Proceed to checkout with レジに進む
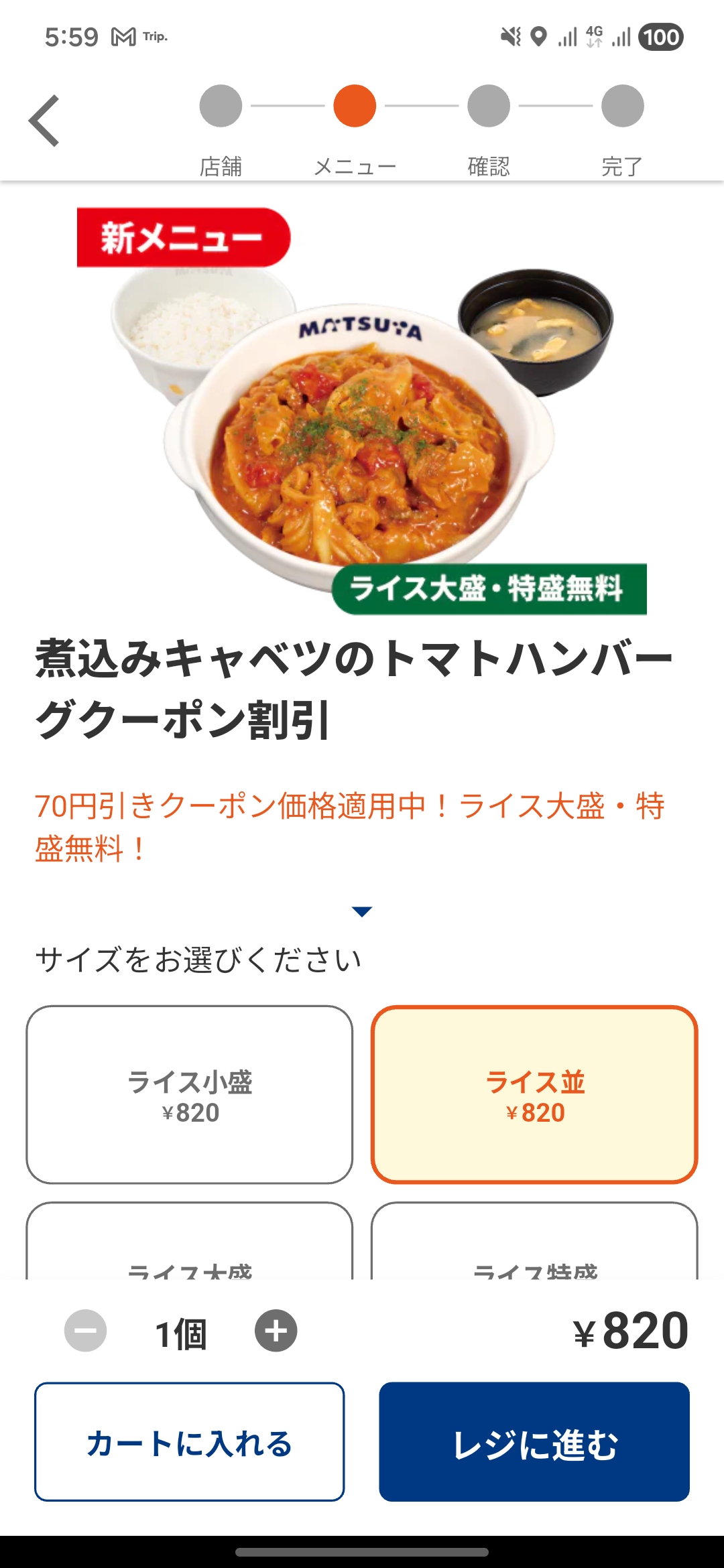 click(x=534, y=1441)
